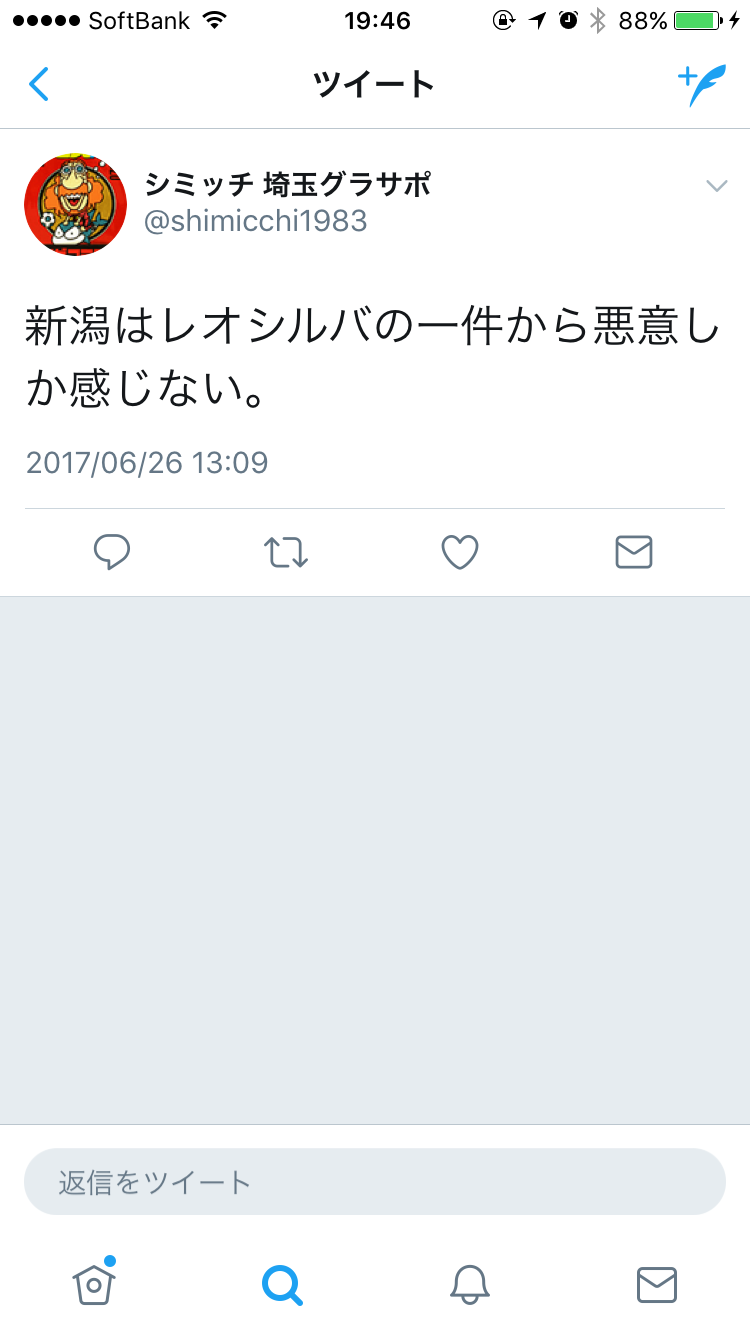The image size is (750, 1334).
Task: Reply to this tweet
Action: point(112,552)
